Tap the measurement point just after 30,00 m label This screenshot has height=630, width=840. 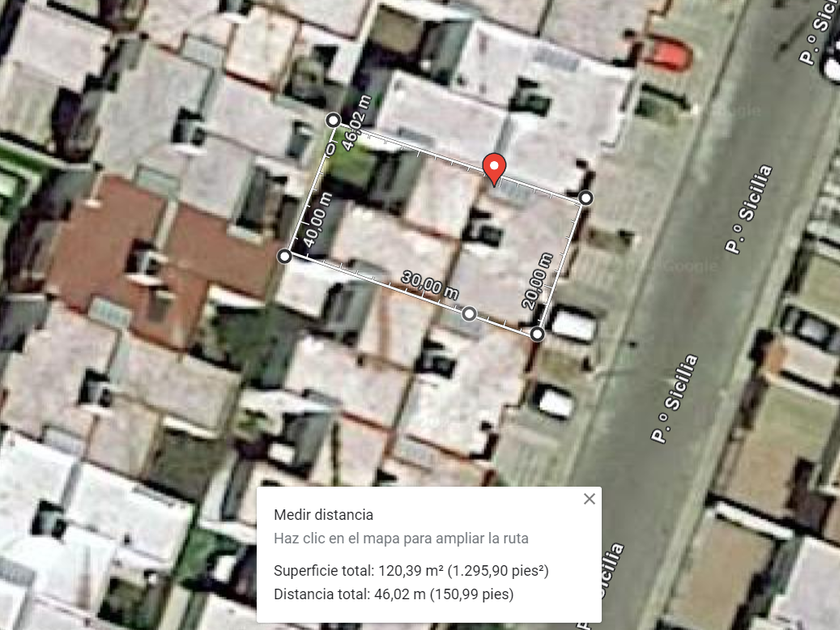point(469,314)
